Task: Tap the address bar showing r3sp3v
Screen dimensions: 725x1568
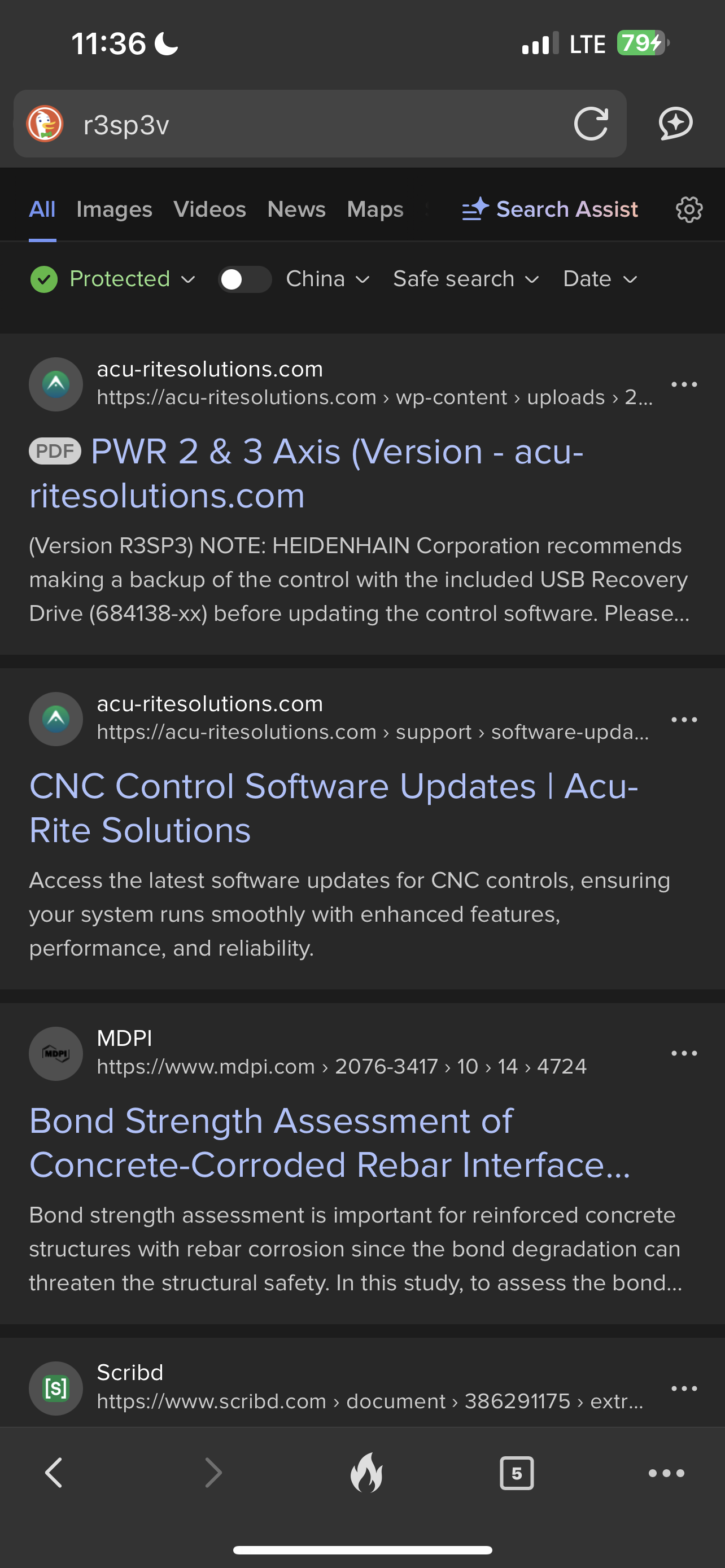Action: point(304,125)
